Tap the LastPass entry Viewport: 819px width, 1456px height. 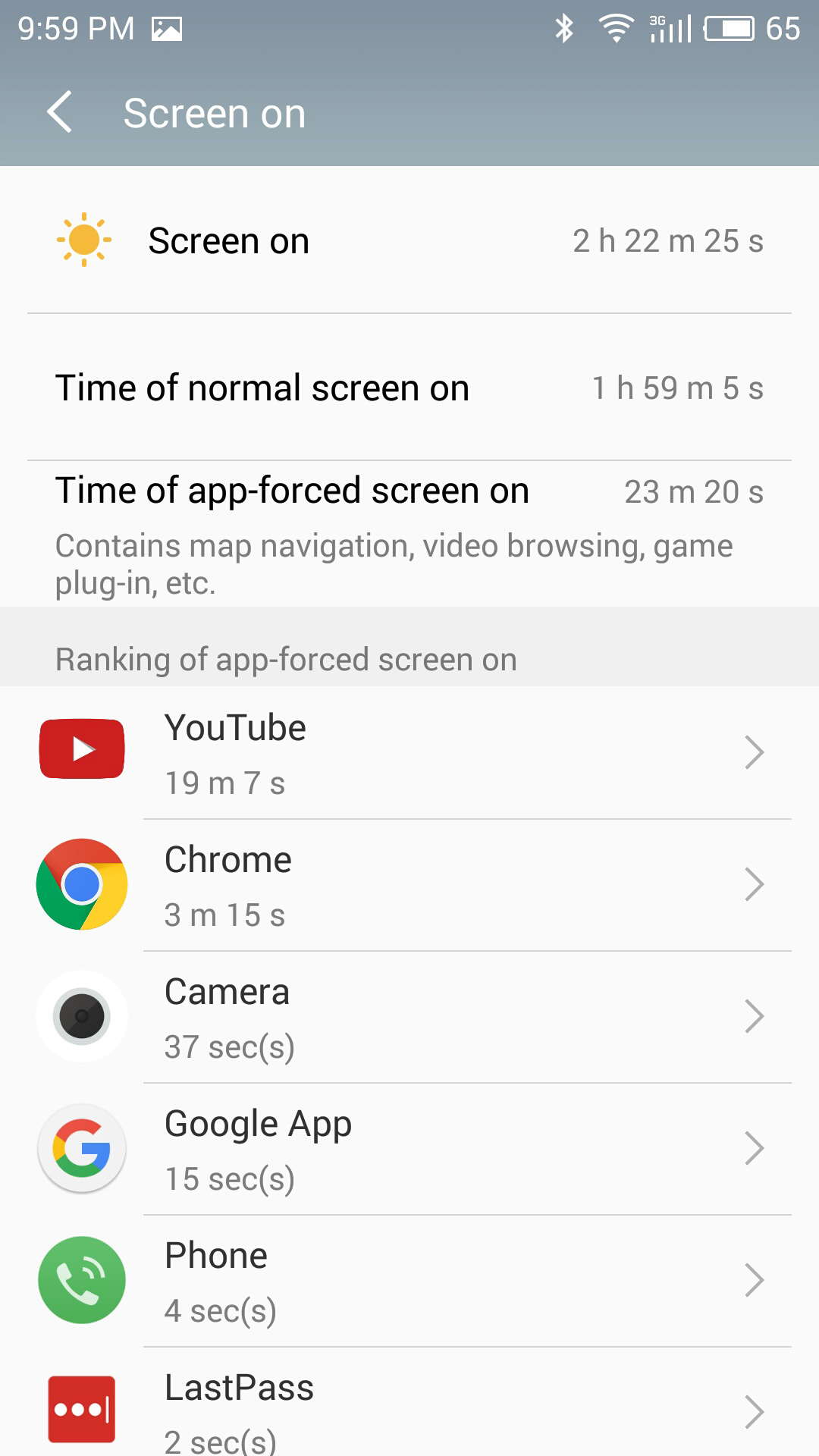tap(409, 1409)
